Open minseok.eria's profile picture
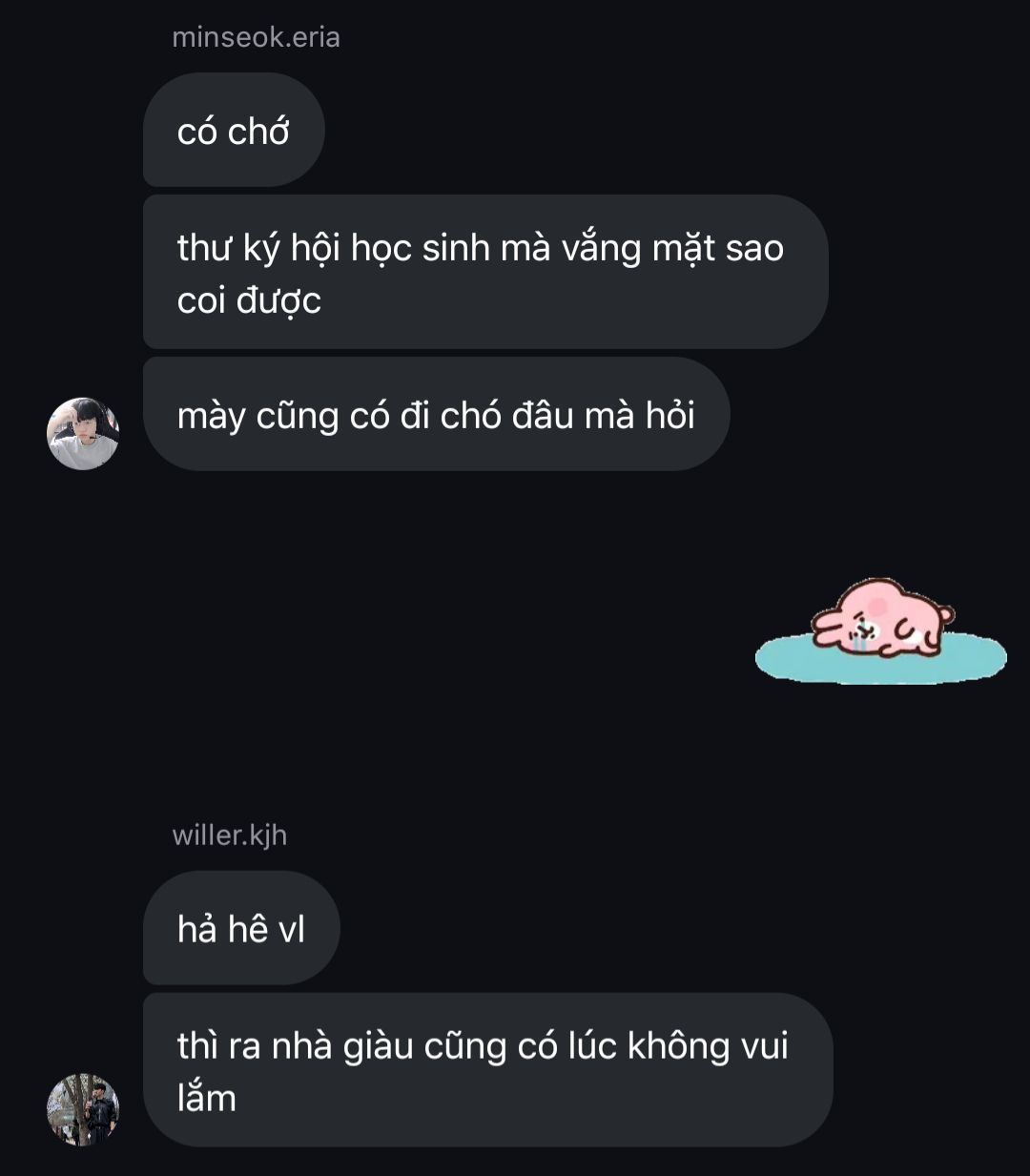The image size is (1030, 1176). coord(83,434)
